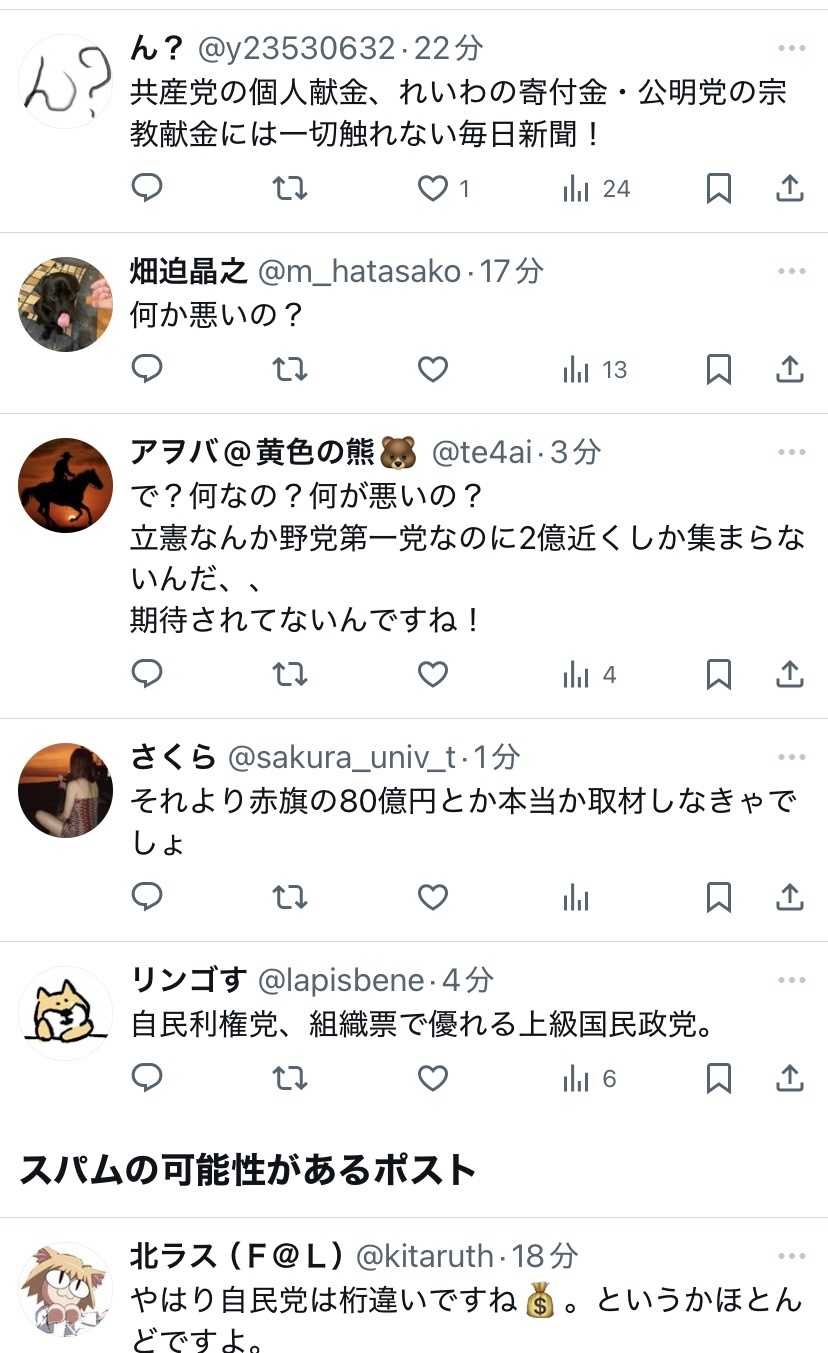Open overflow menu on ん？'s post
The image size is (828, 1353).
click(x=791, y=48)
